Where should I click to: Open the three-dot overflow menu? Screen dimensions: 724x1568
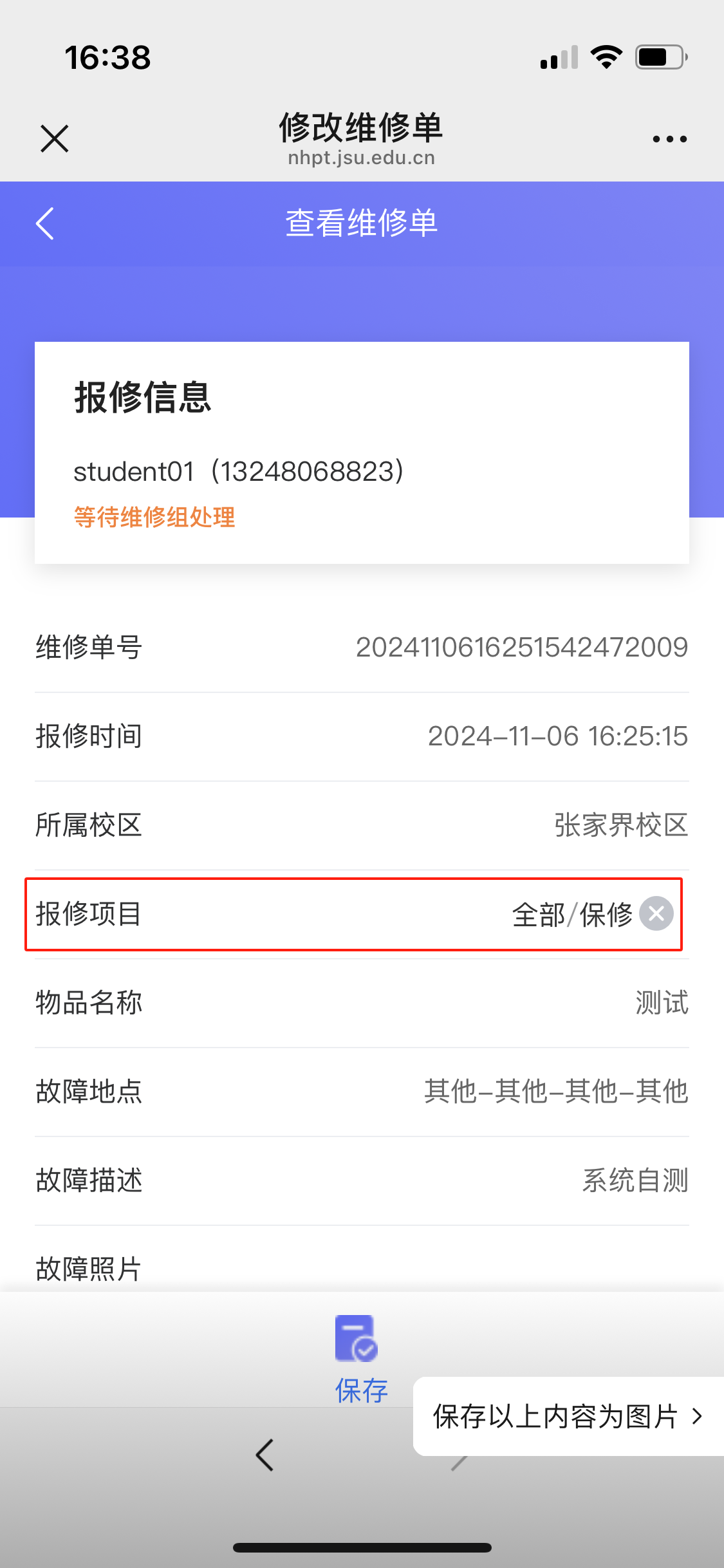(669, 138)
